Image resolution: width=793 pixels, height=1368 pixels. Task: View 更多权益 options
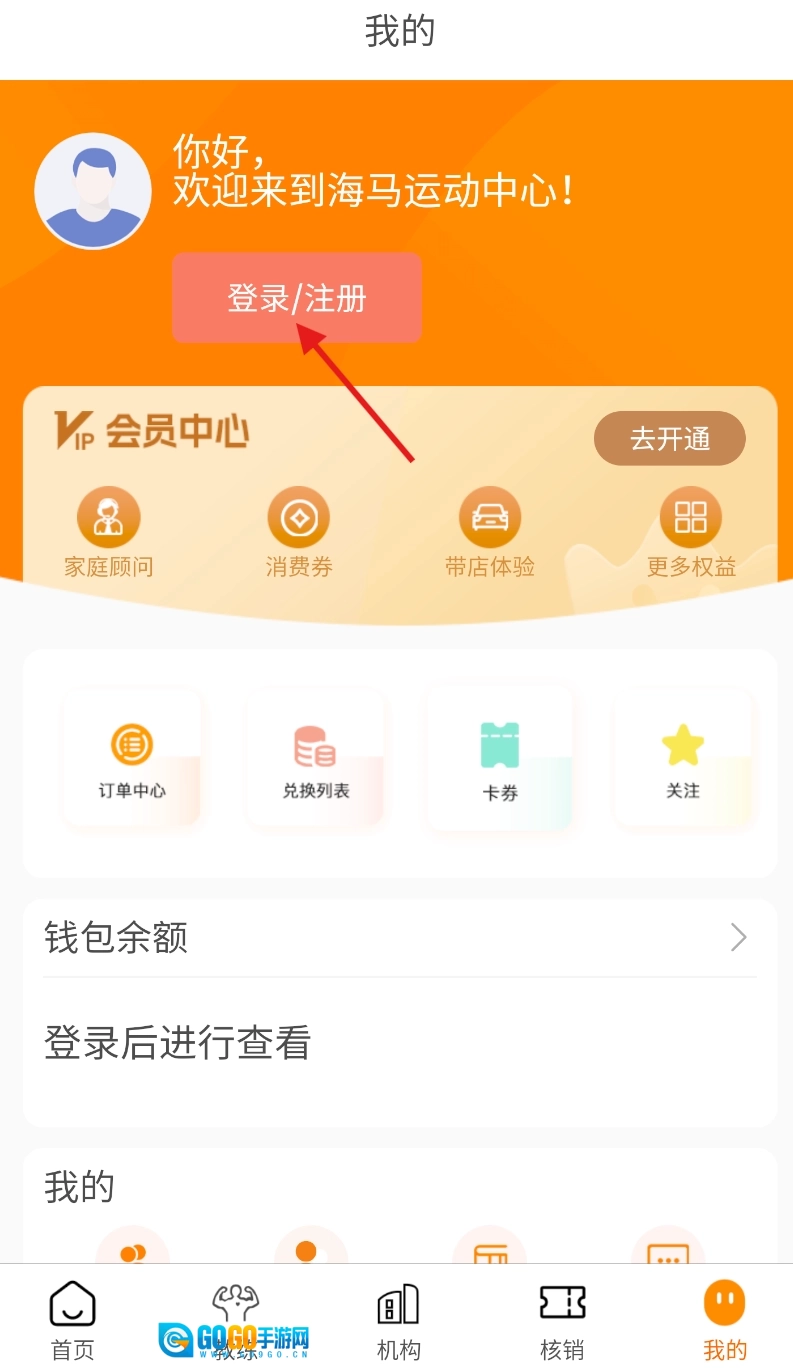[x=691, y=532]
